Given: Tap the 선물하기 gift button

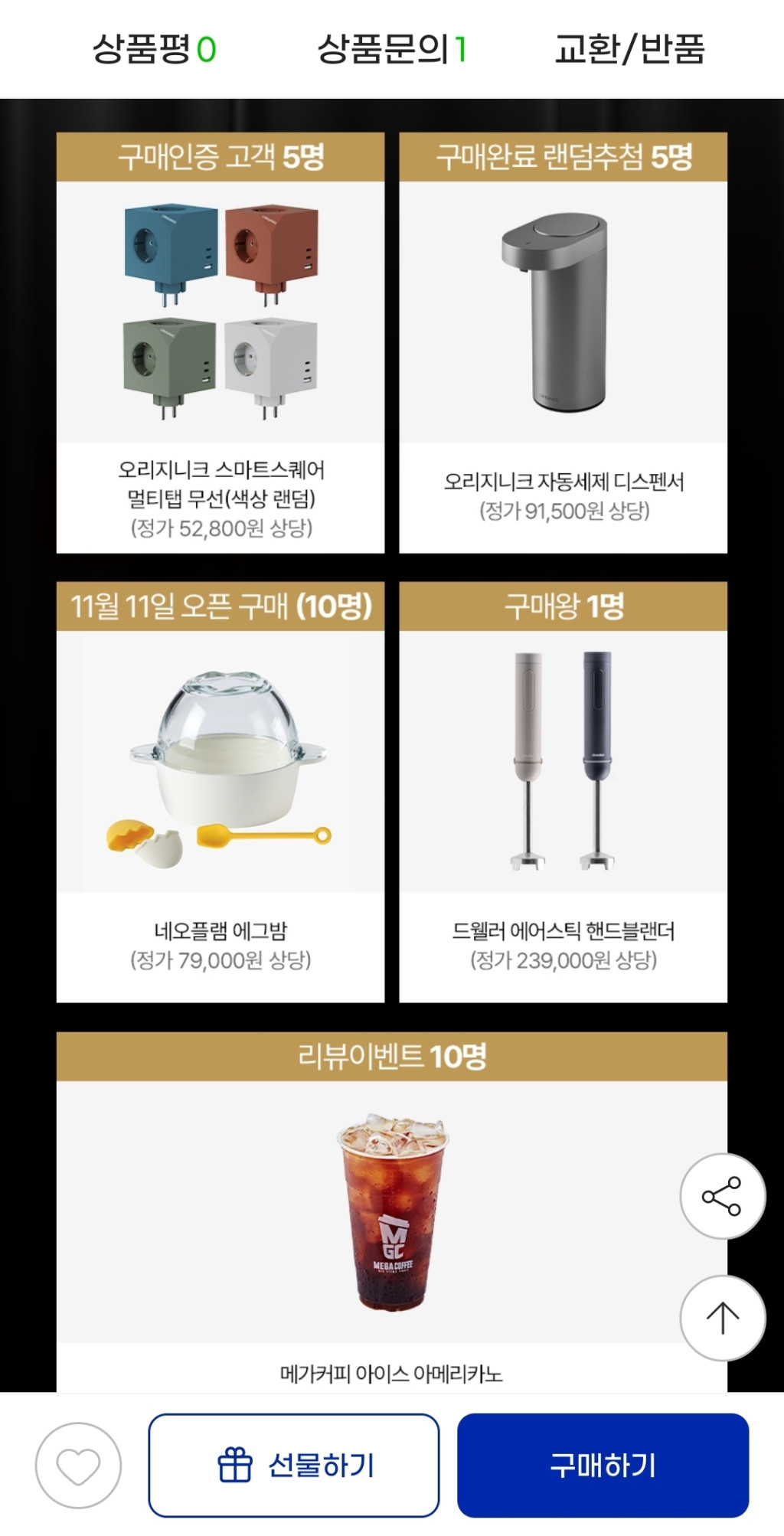Looking at the screenshot, I should coord(294,1465).
